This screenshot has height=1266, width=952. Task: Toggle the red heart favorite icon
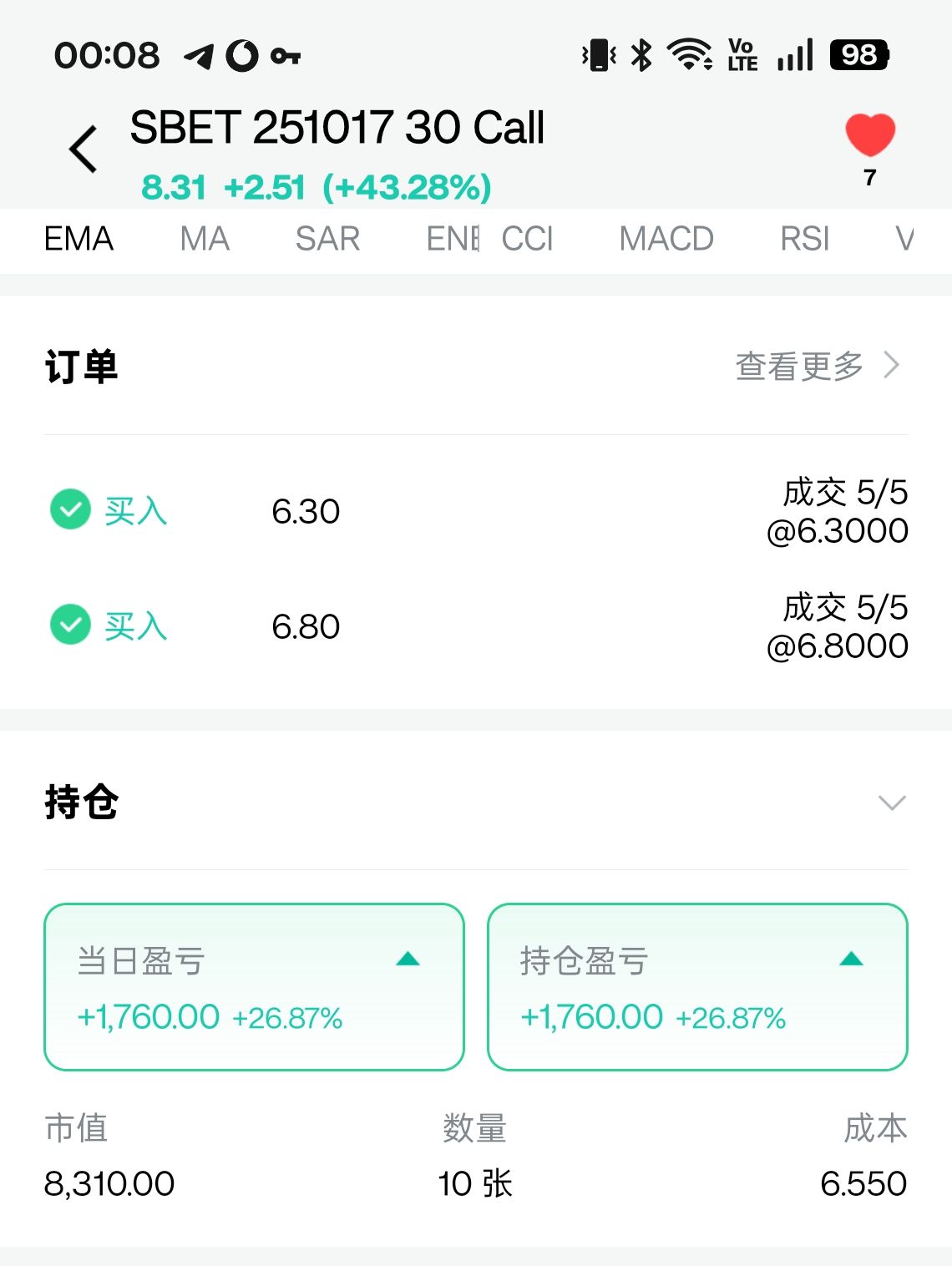click(869, 135)
